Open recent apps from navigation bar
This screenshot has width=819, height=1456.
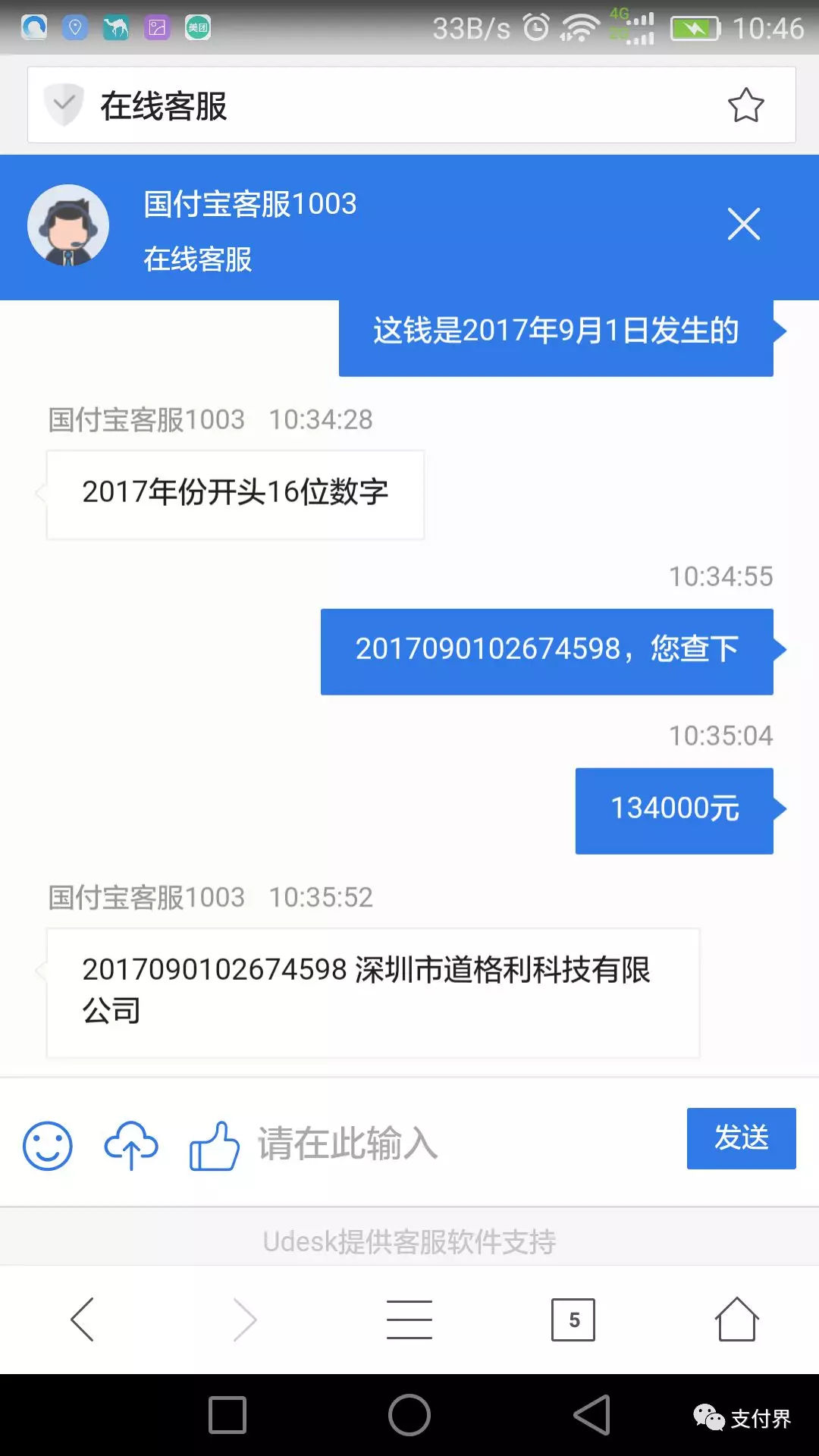[x=227, y=1415]
